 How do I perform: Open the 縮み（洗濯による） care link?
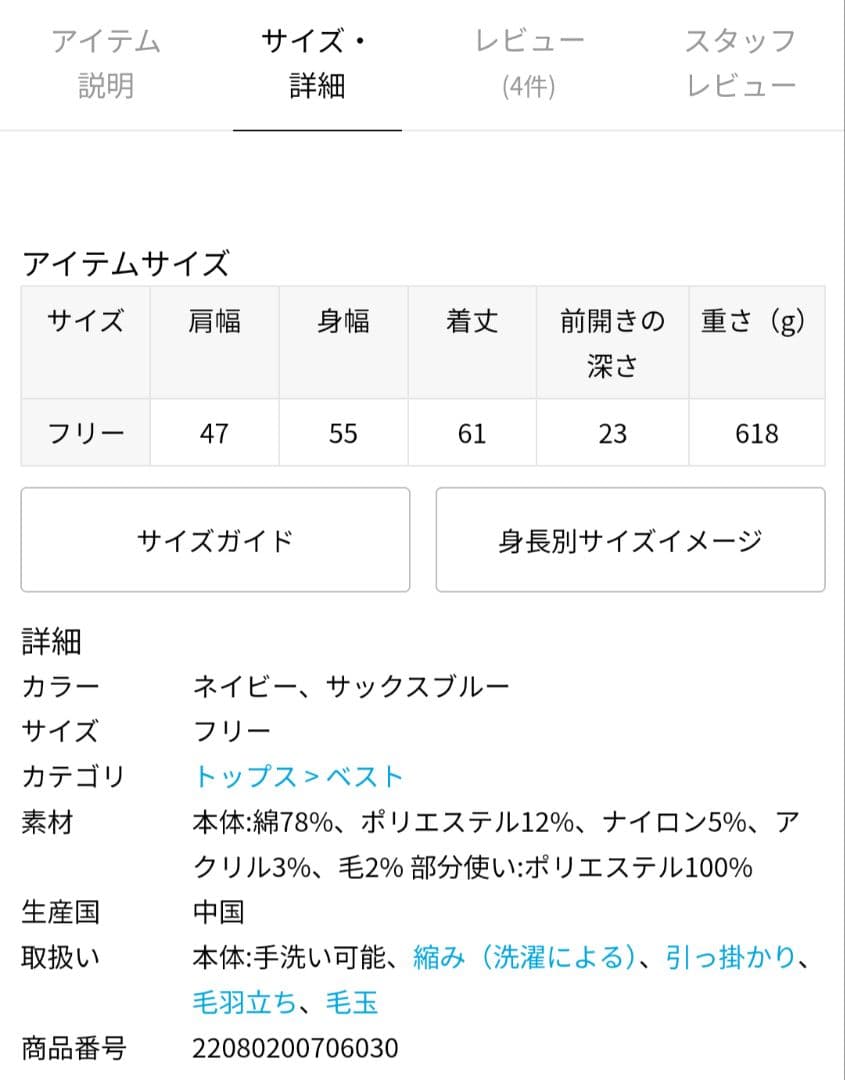[525, 958]
